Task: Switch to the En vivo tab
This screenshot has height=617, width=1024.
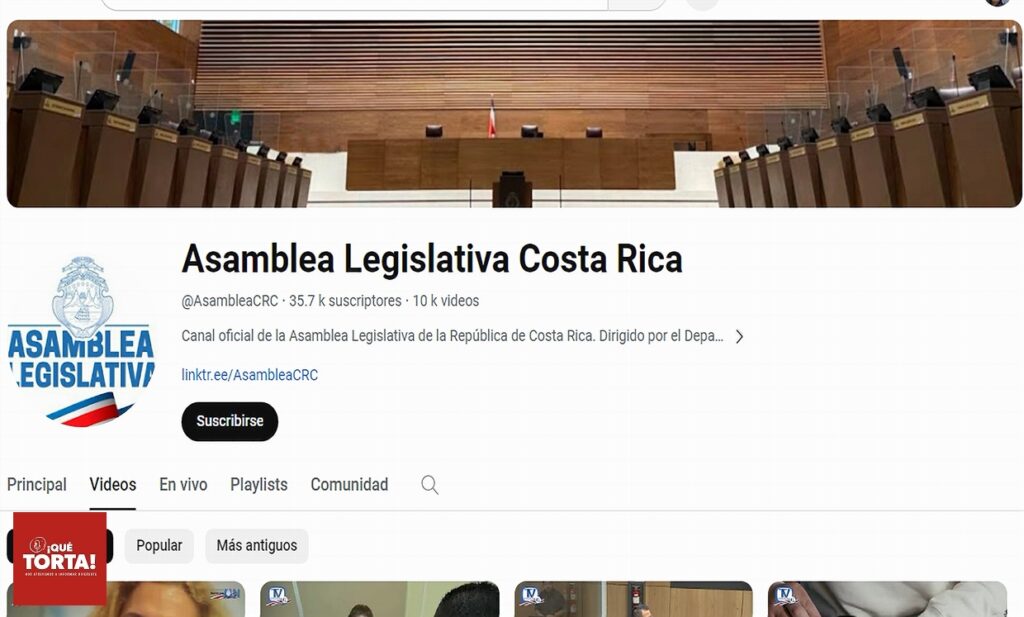Action: tap(183, 485)
